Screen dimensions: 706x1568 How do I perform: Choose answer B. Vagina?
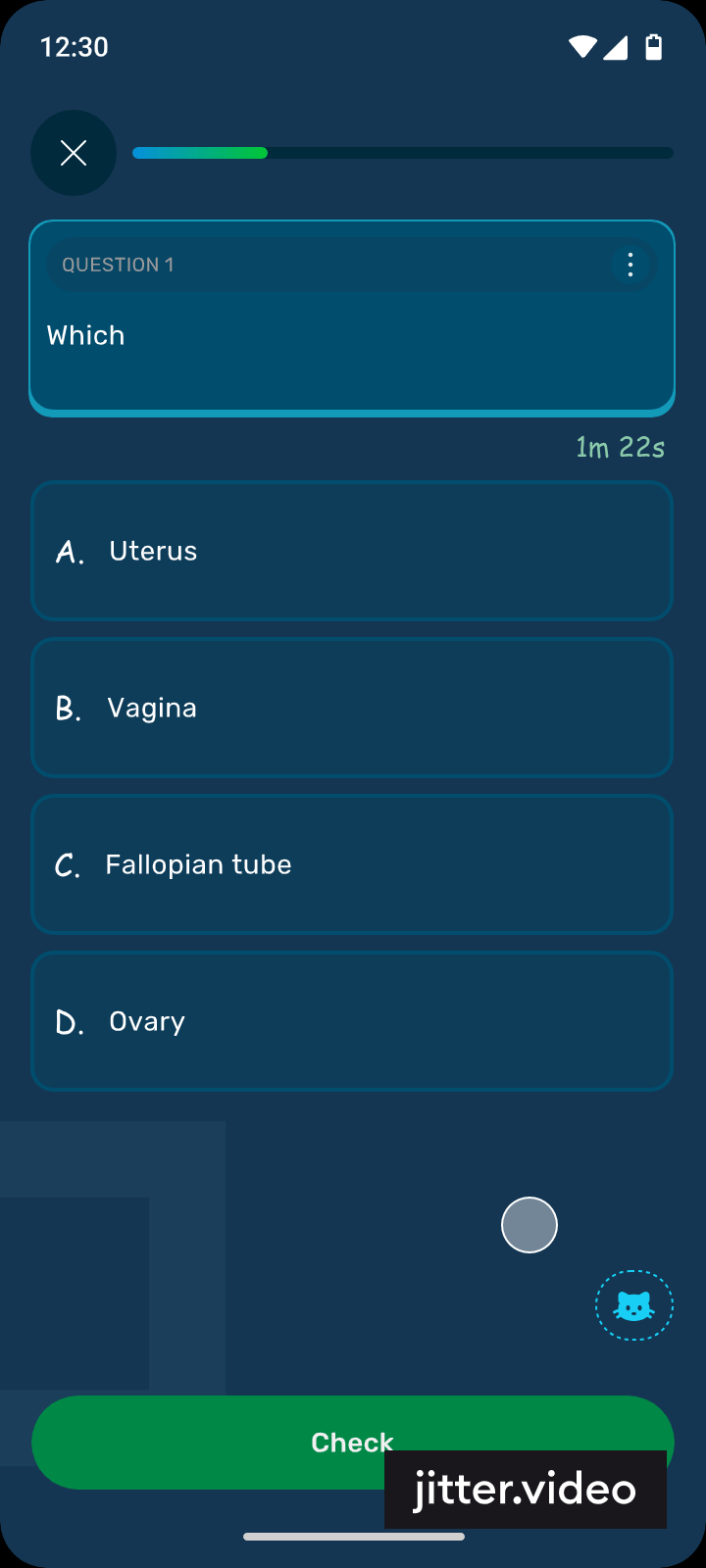[352, 708]
